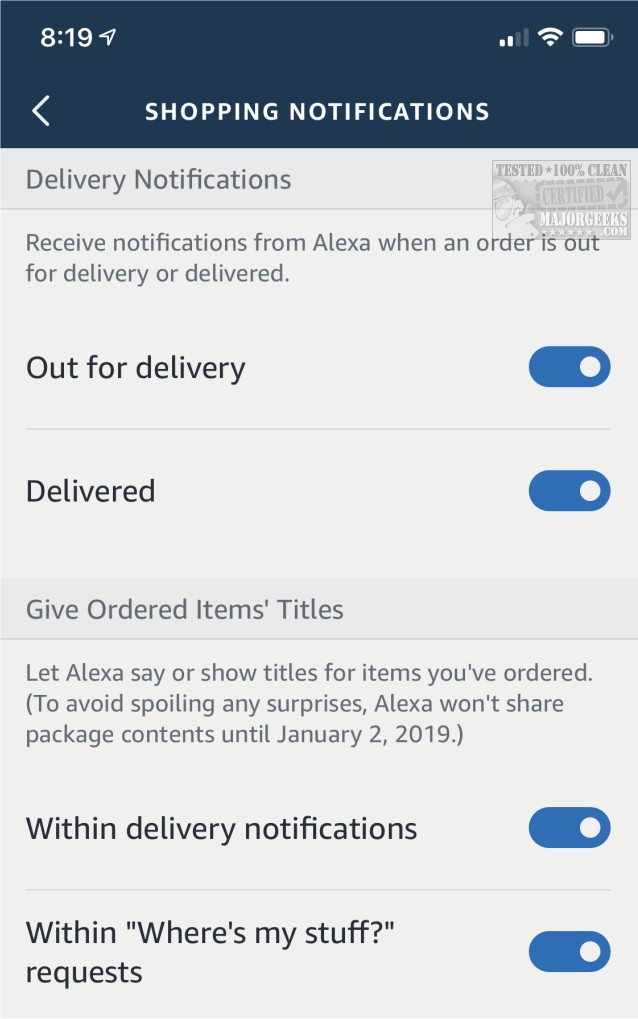Disable the Delivered notification switch
The height and width of the screenshot is (1019, 638).
(569, 491)
